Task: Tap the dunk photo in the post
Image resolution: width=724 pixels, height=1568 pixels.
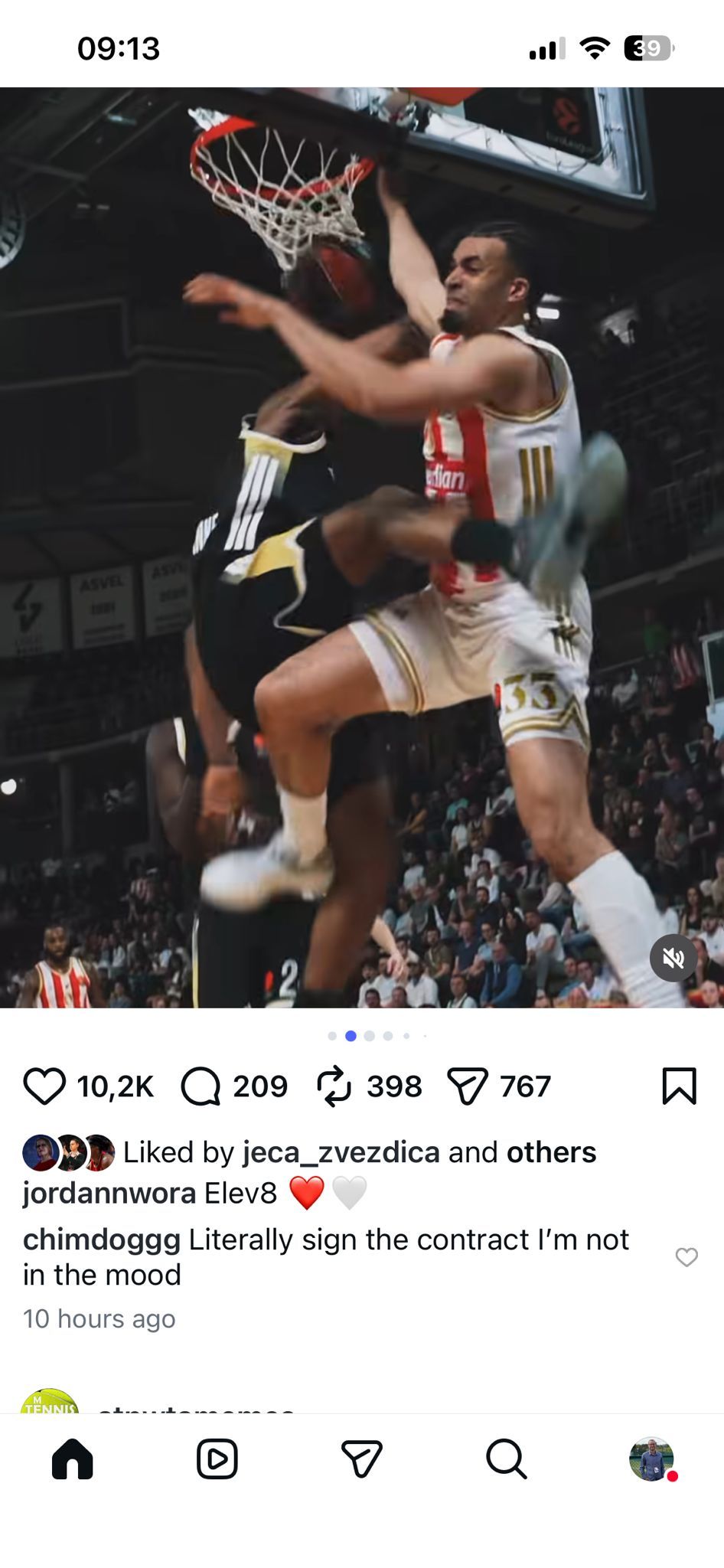Action: tap(362, 547)
